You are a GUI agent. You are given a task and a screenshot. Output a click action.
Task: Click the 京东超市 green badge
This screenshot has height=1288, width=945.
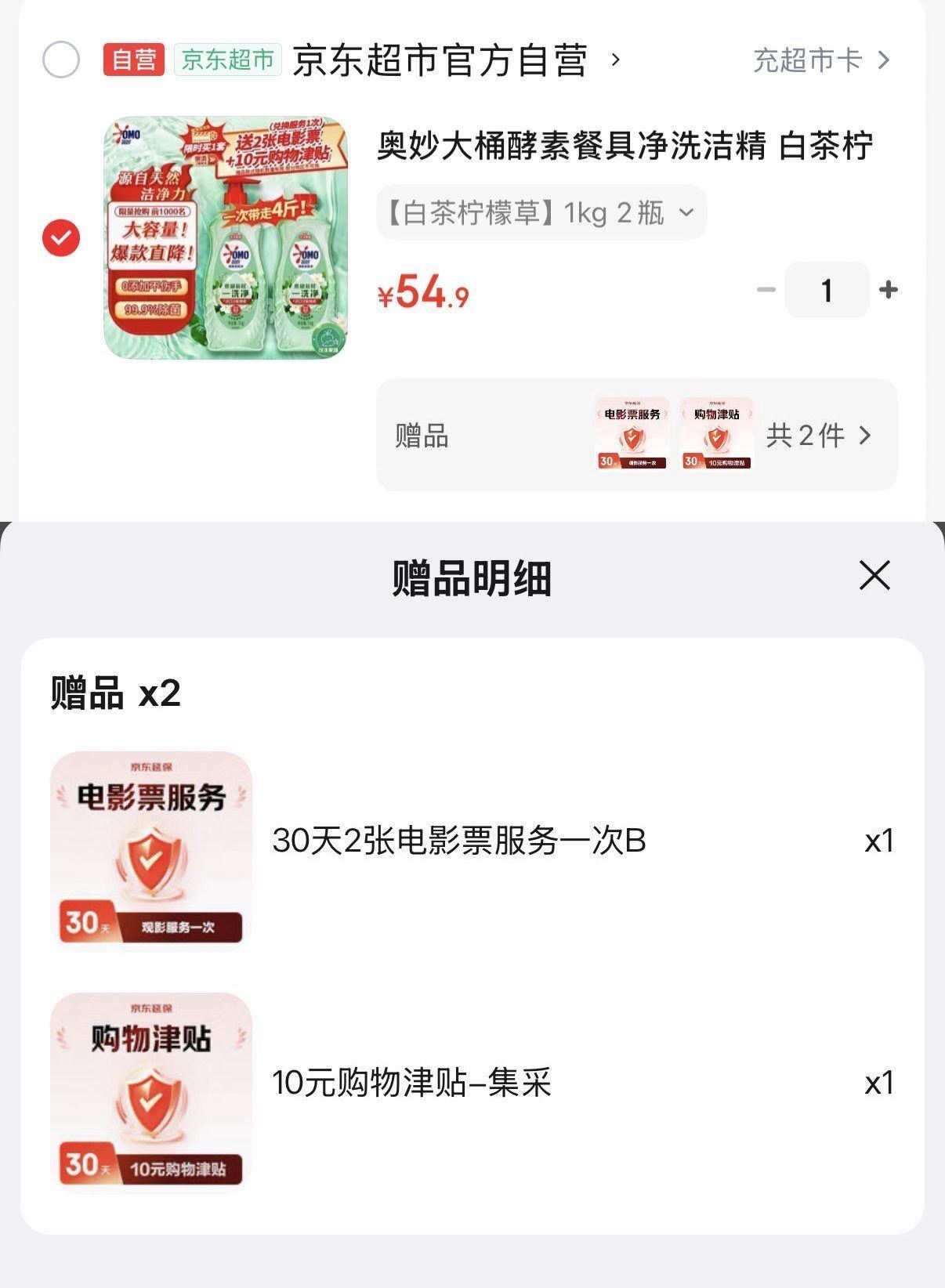(x=226, y=60)
